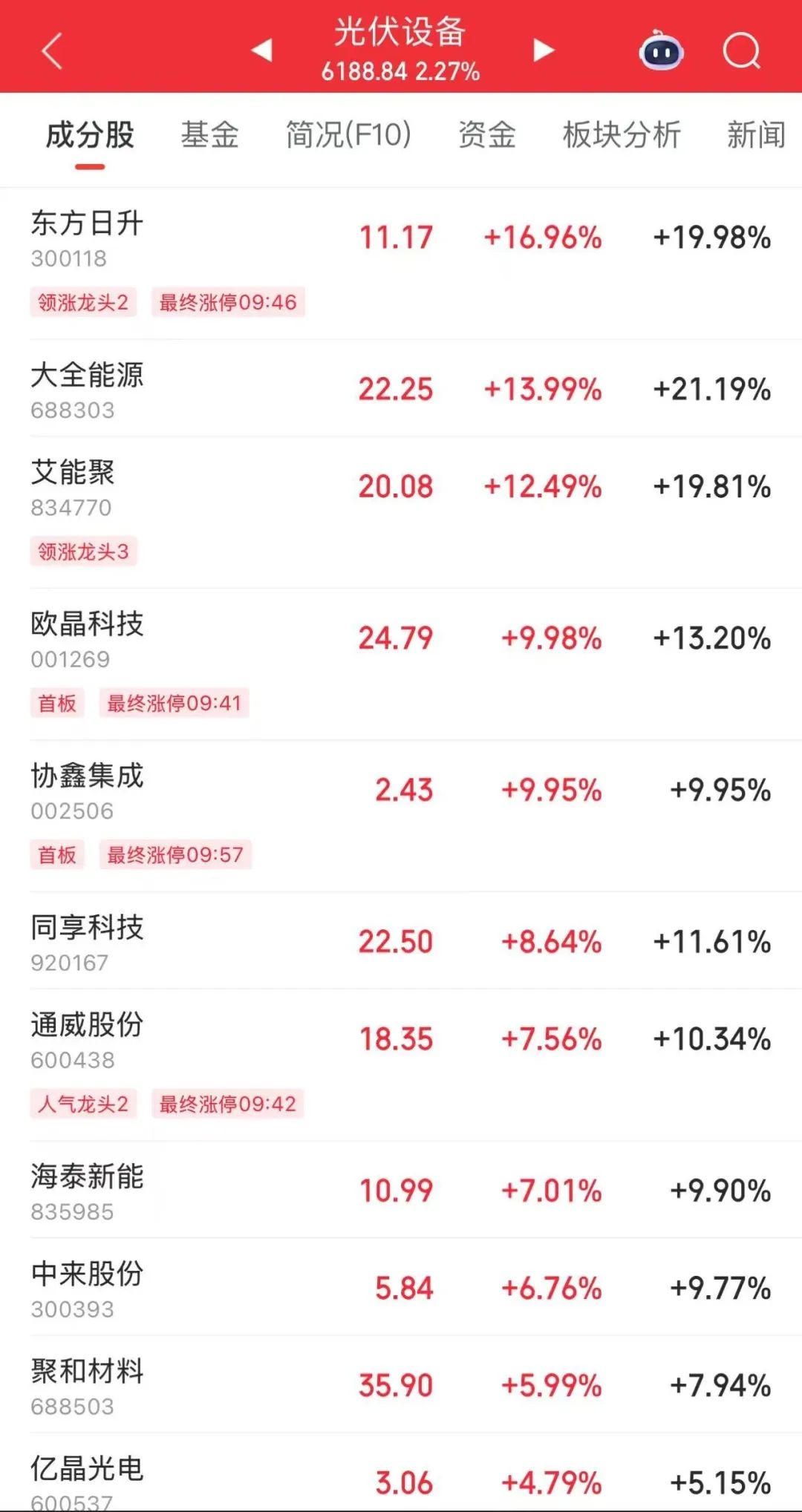Image resolution: width=802 pixels, height=1512 pixels.
Task: Open stock 同享科技 920167
Action: pyautogui.click(x=401, y=940)
